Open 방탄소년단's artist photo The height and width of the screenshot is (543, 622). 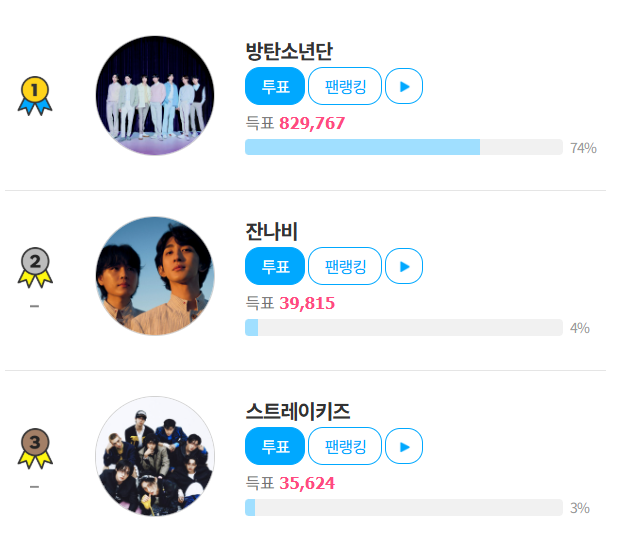155,96
